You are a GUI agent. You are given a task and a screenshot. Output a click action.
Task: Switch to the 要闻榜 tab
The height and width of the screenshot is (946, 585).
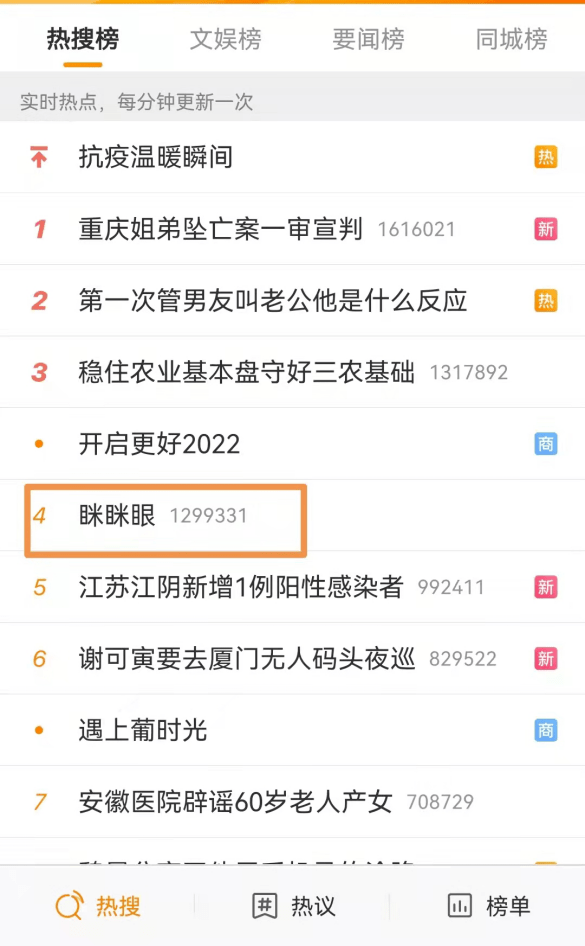pyautogui.click(x=368, y=39)
